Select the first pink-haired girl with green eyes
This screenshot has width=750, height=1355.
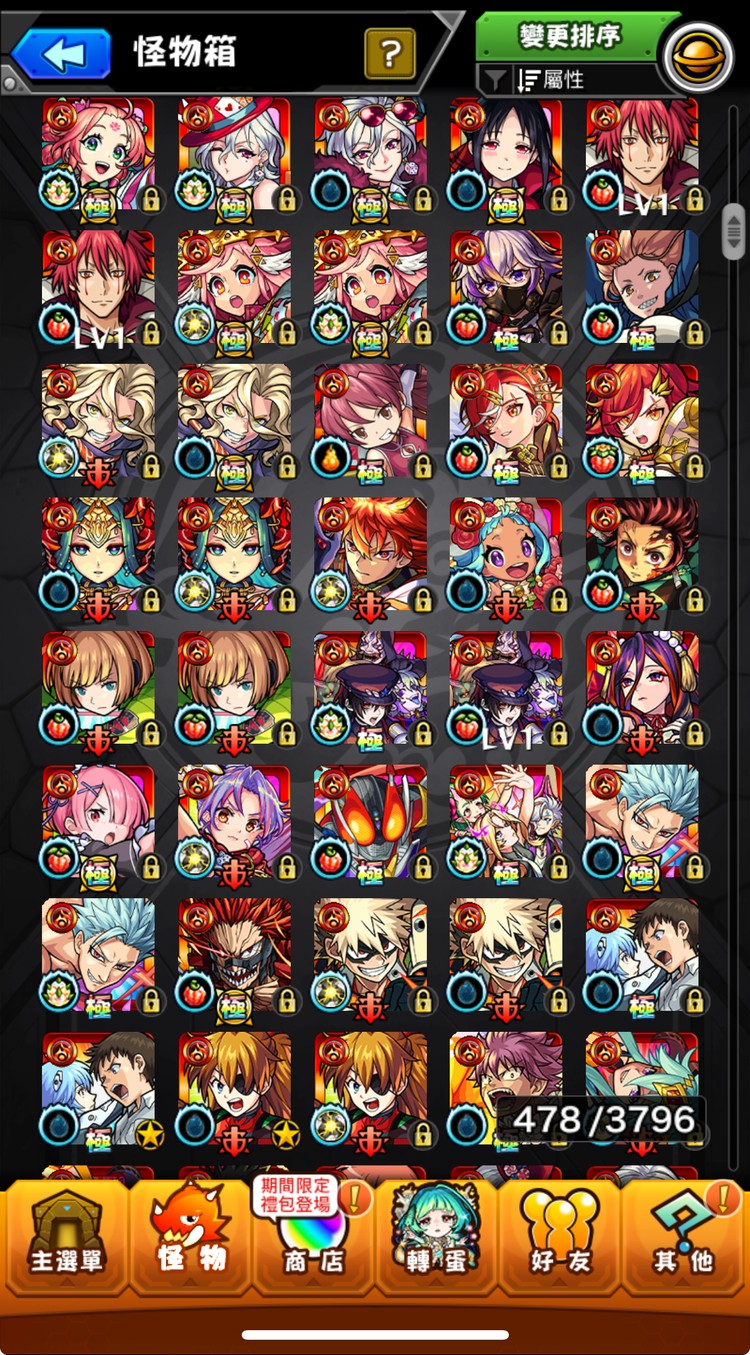click(98, 154)
